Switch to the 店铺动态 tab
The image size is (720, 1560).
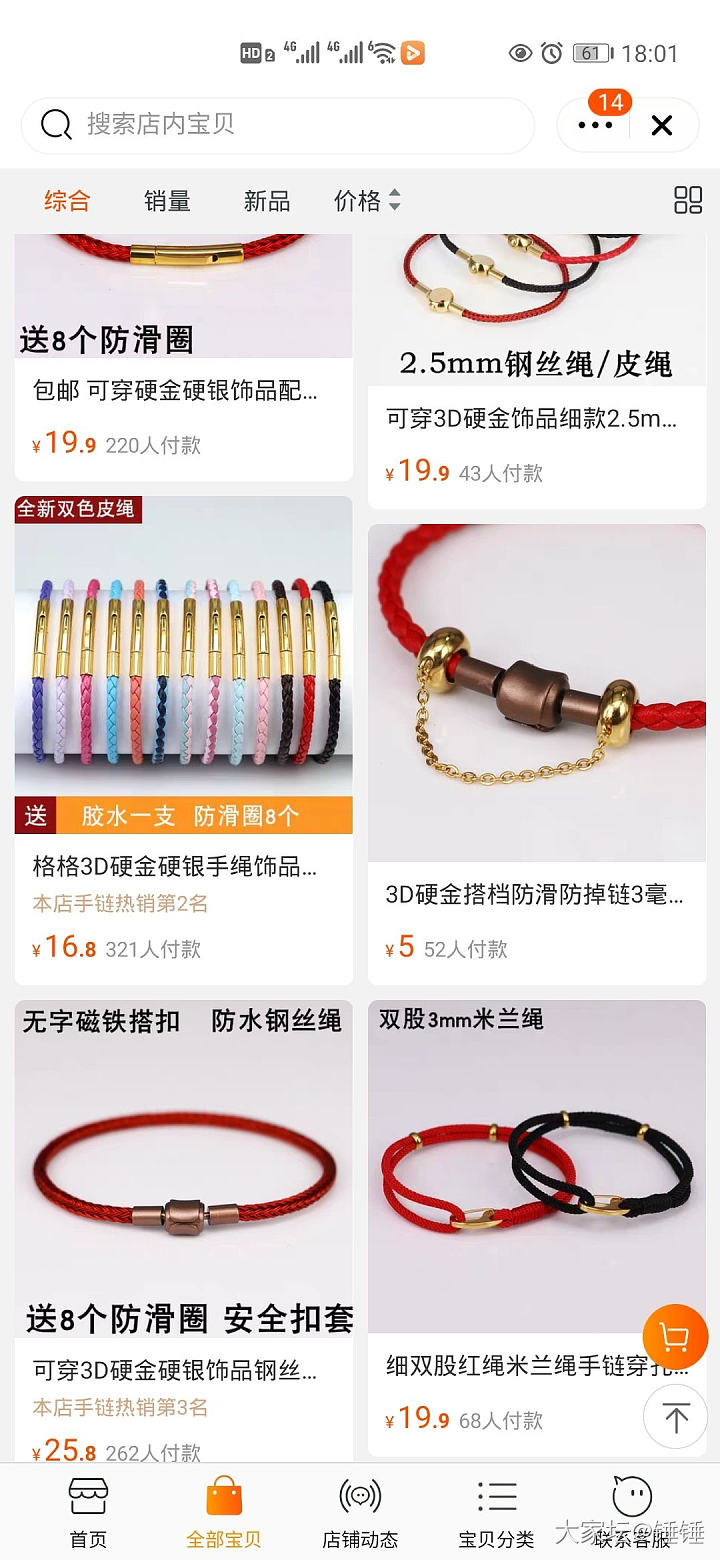click(x=360, y=1512)
